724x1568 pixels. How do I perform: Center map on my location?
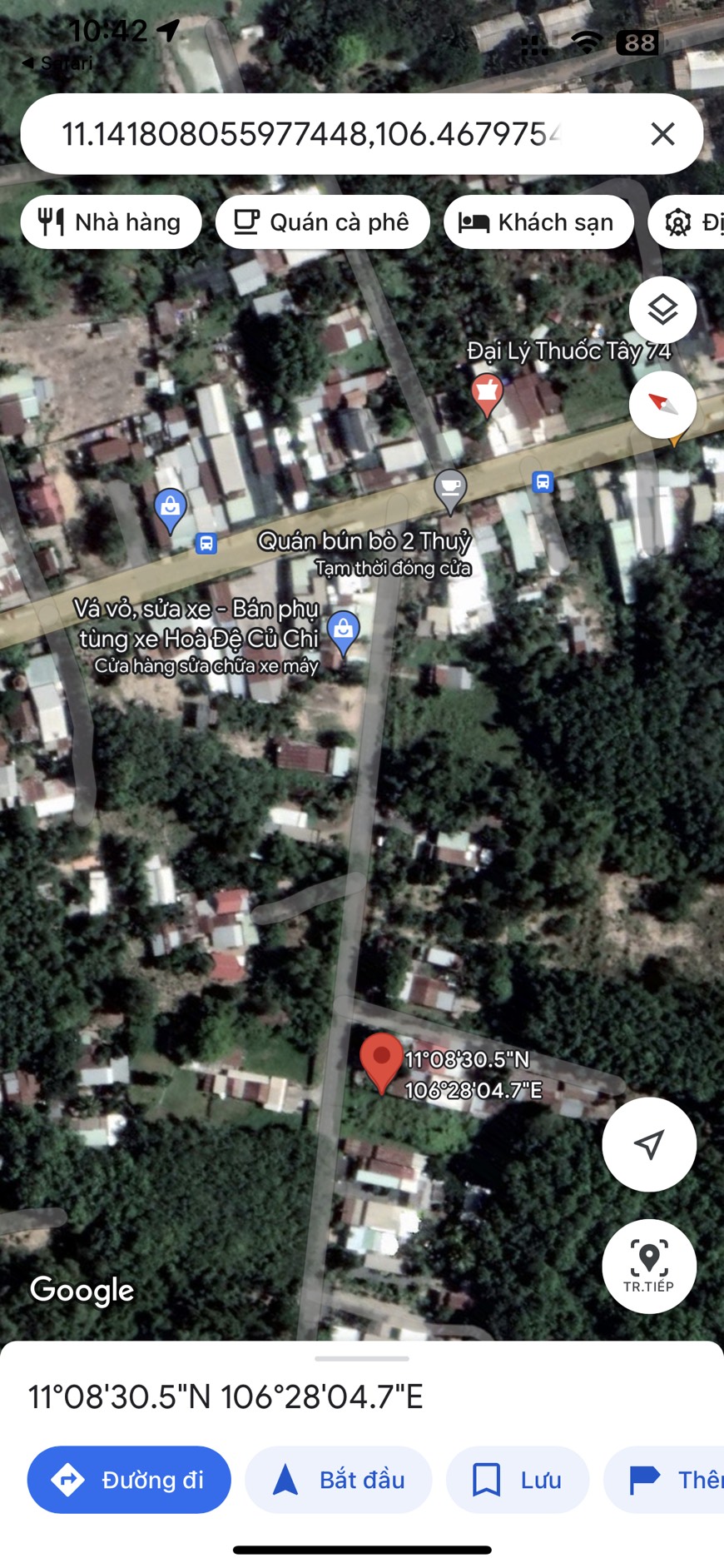[649, 1144]
